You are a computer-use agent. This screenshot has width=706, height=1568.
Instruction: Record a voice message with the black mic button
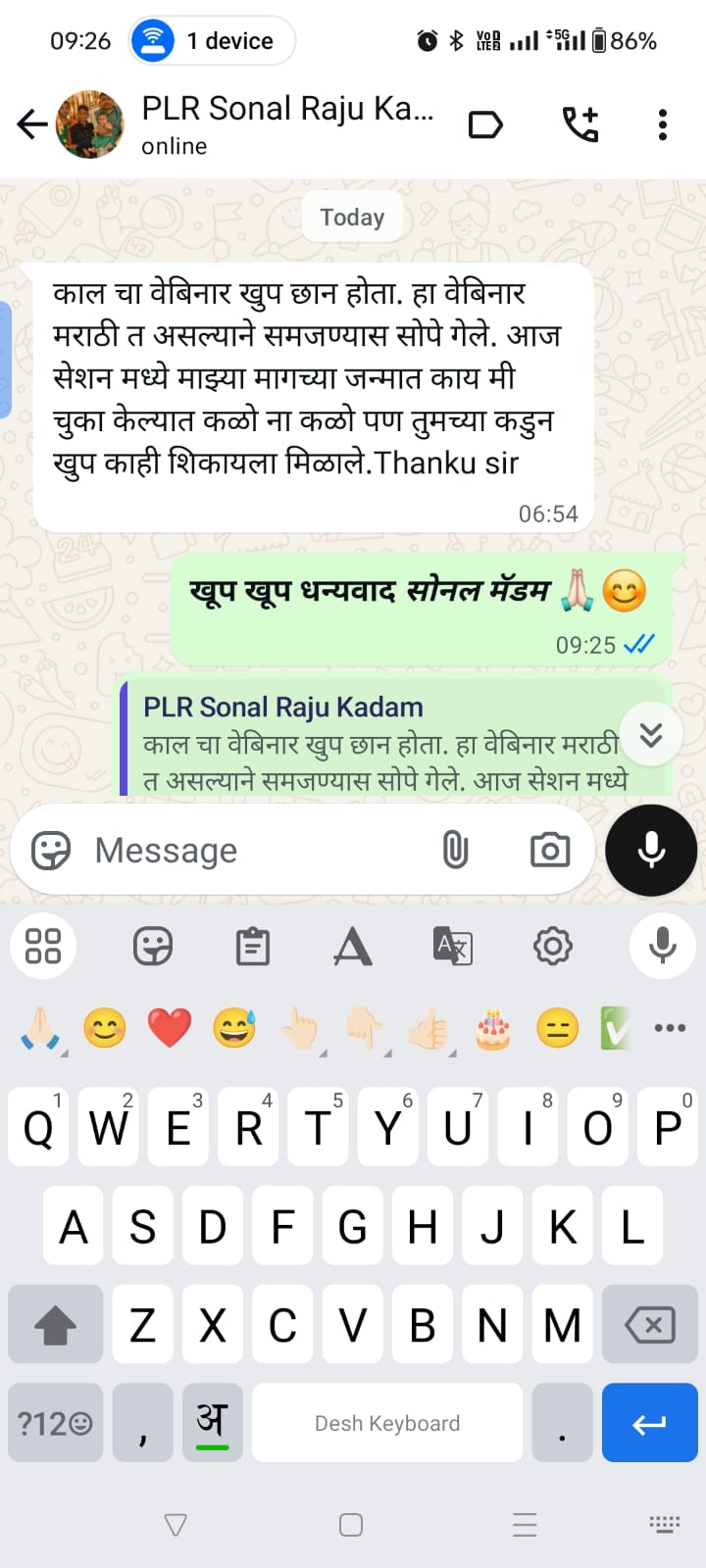pos(651,850)
